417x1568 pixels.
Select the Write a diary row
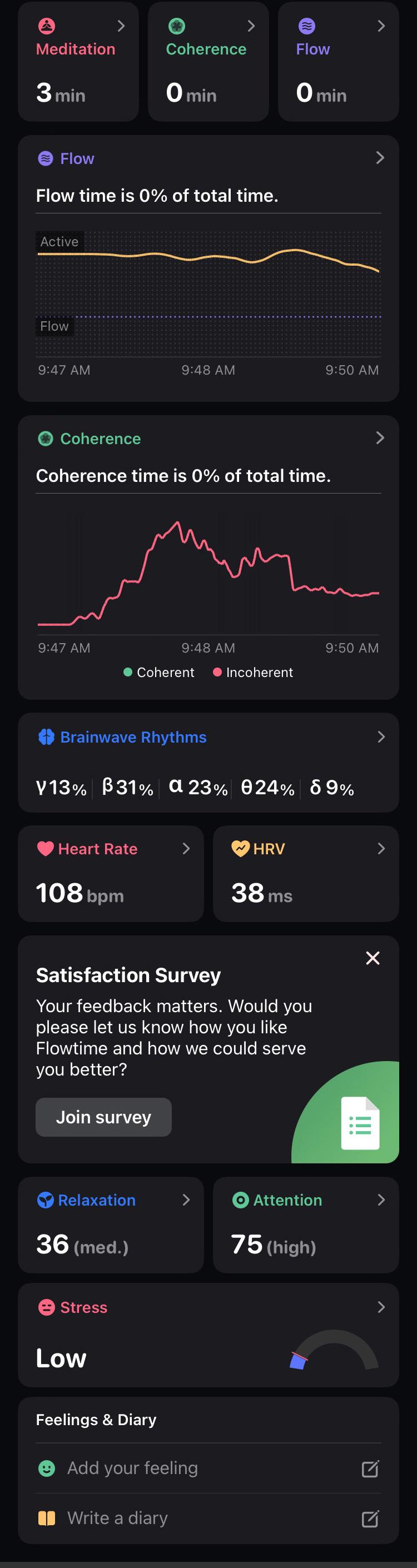pyautogui.click(x=208, y=1518)
